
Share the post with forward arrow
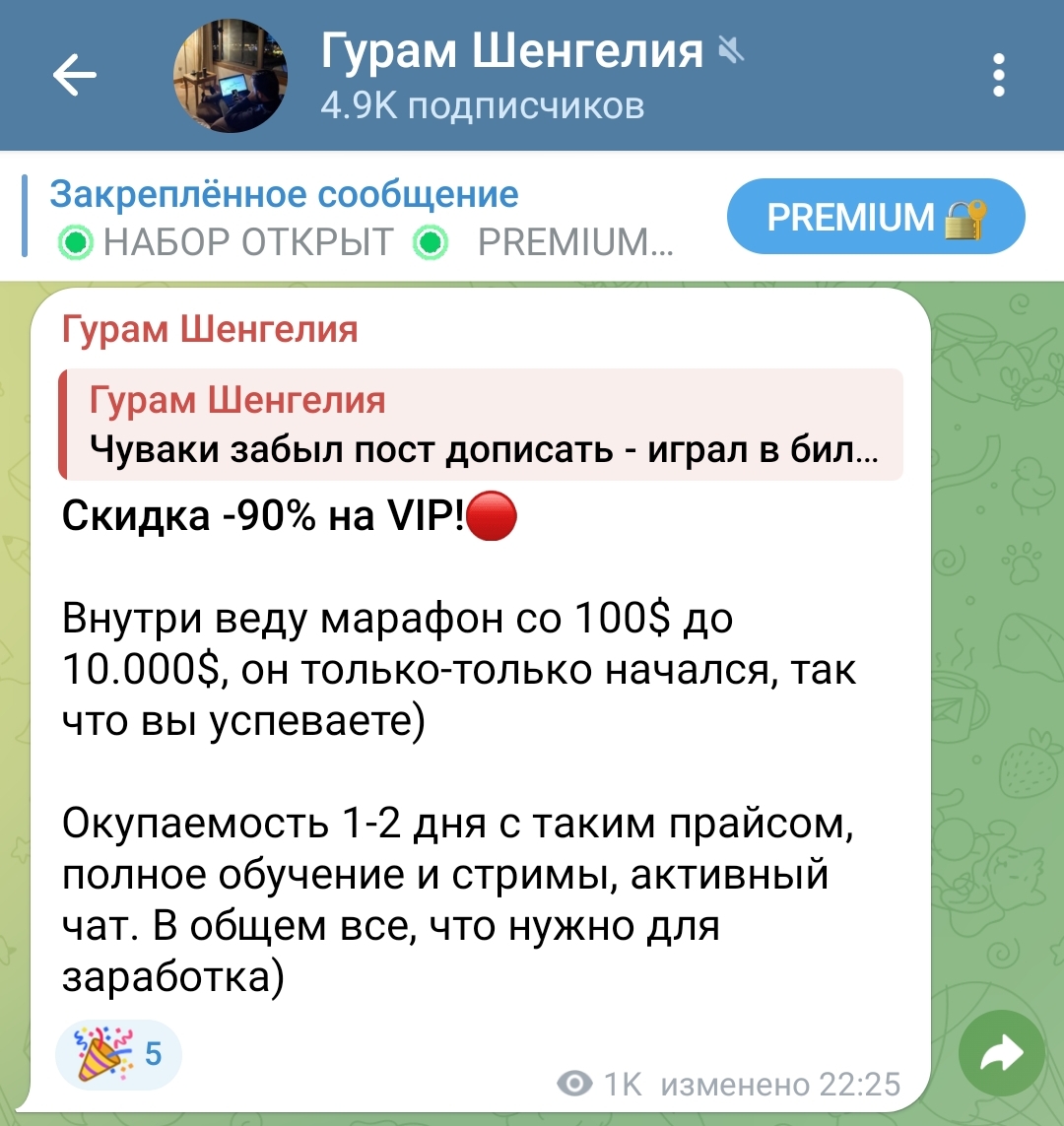point(1002,1055)
